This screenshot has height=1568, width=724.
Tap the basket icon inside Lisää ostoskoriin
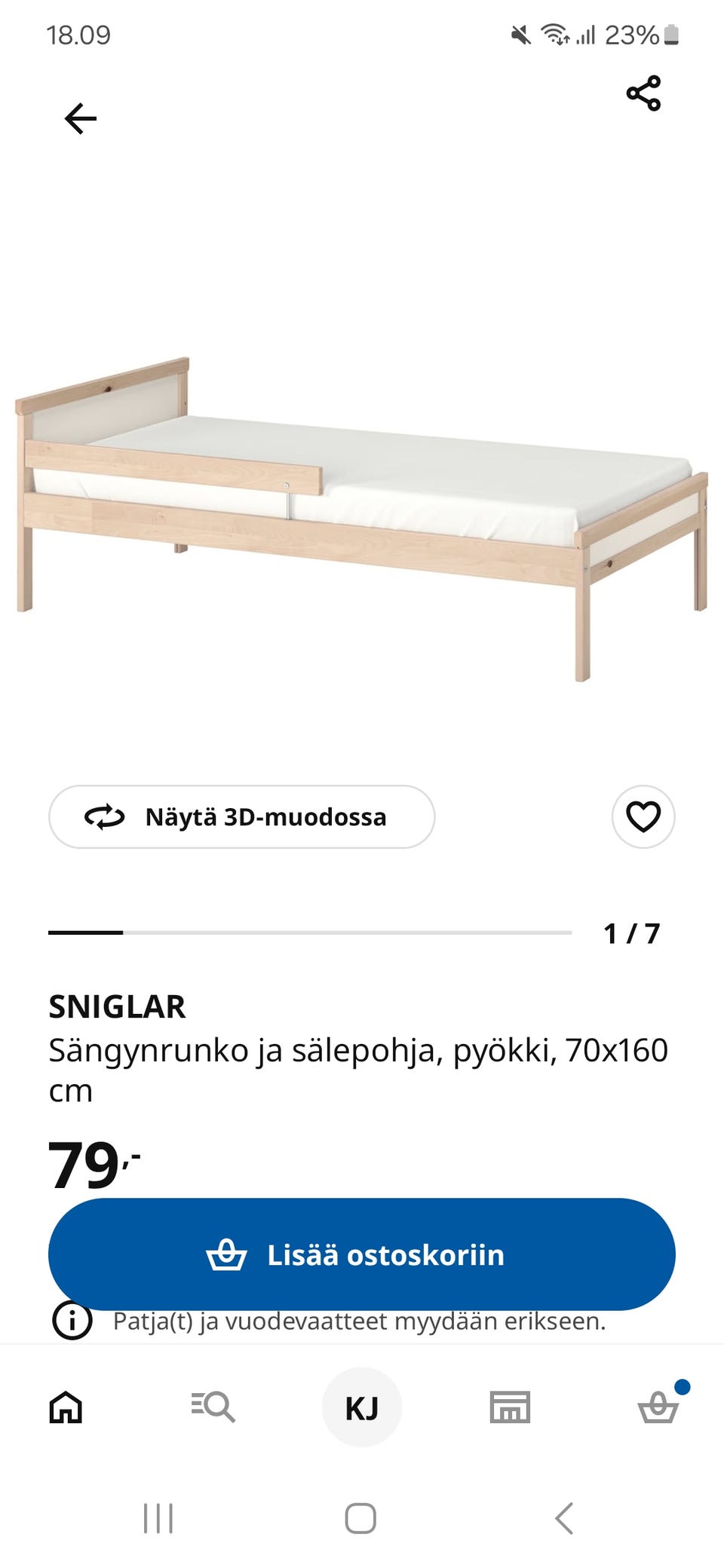[229, 1254]
